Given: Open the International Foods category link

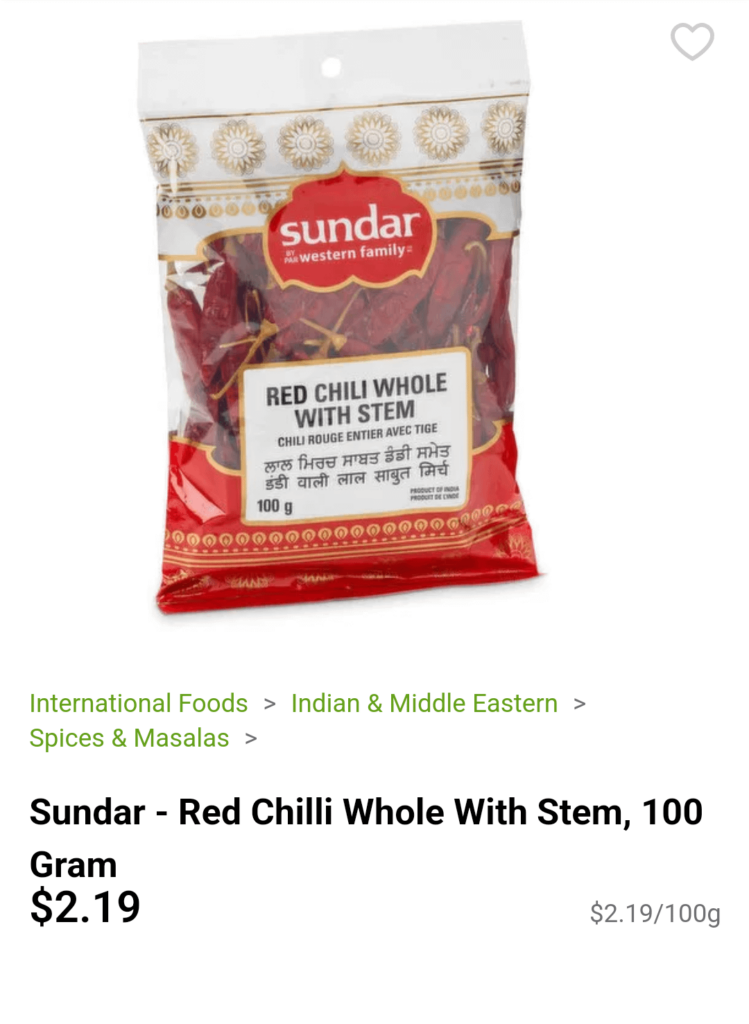Looking at the screenshot, I should [x=138, y=703].
